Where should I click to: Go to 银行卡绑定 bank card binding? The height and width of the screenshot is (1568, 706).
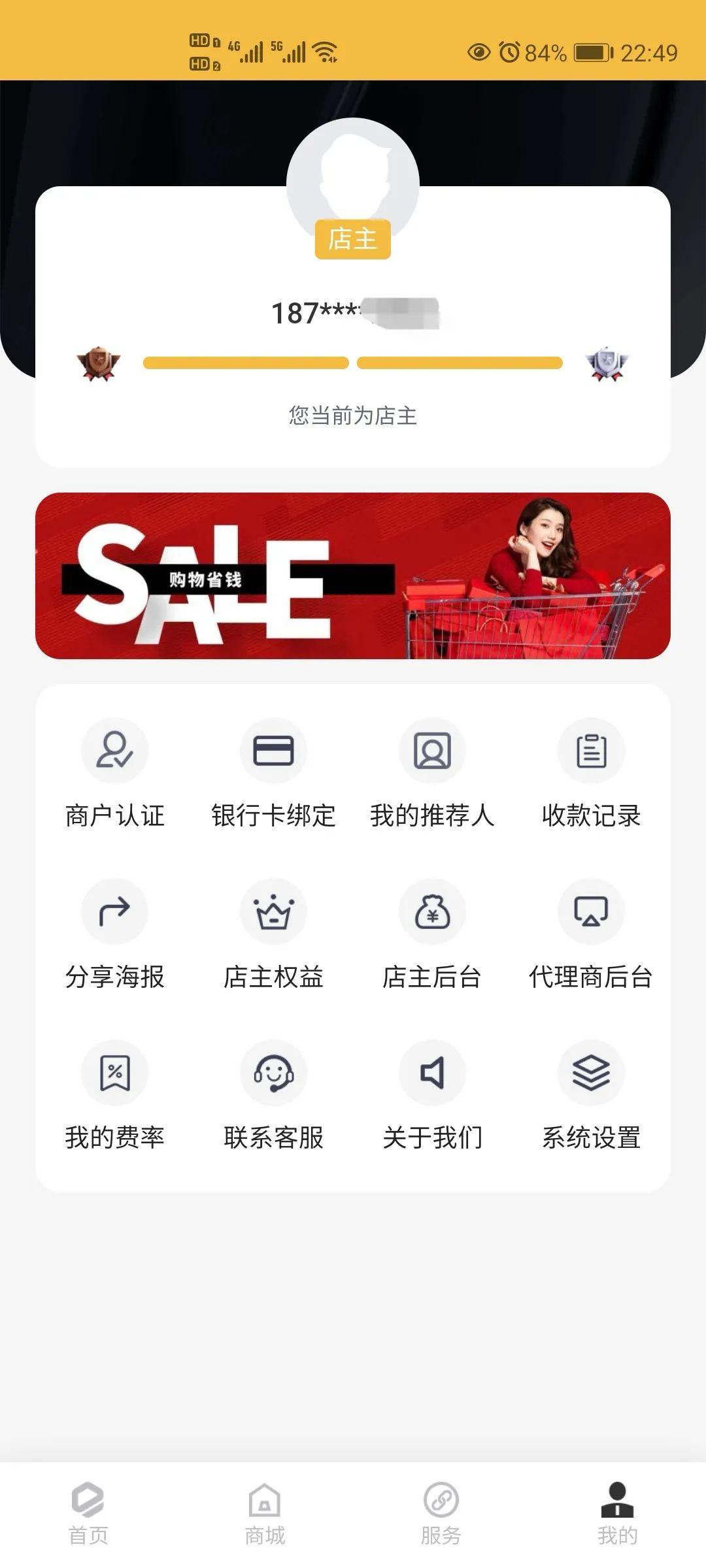click(x=273, y=774)
